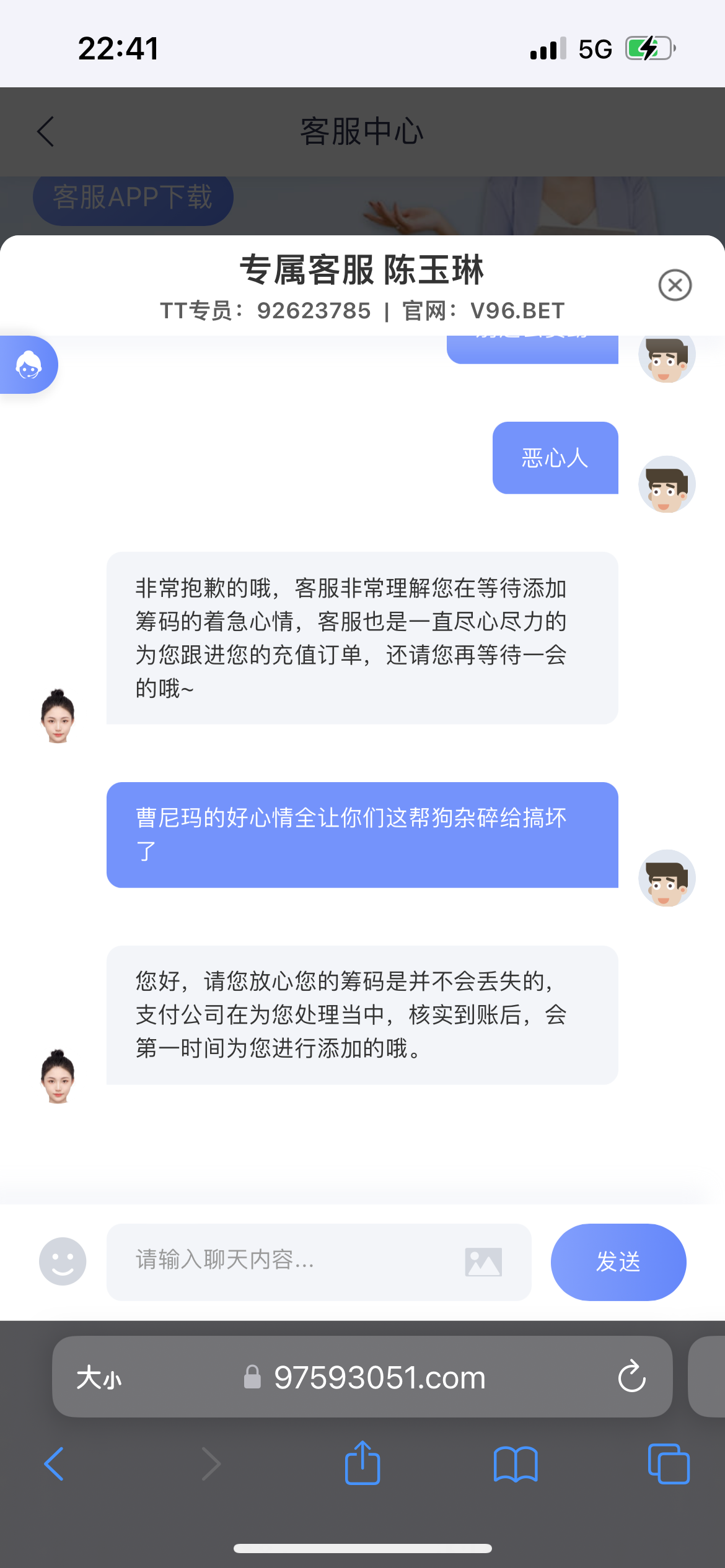Tap Safari's back navigation arrow
Viewport: 725px width, 1568px height.
coord(53,1463)
